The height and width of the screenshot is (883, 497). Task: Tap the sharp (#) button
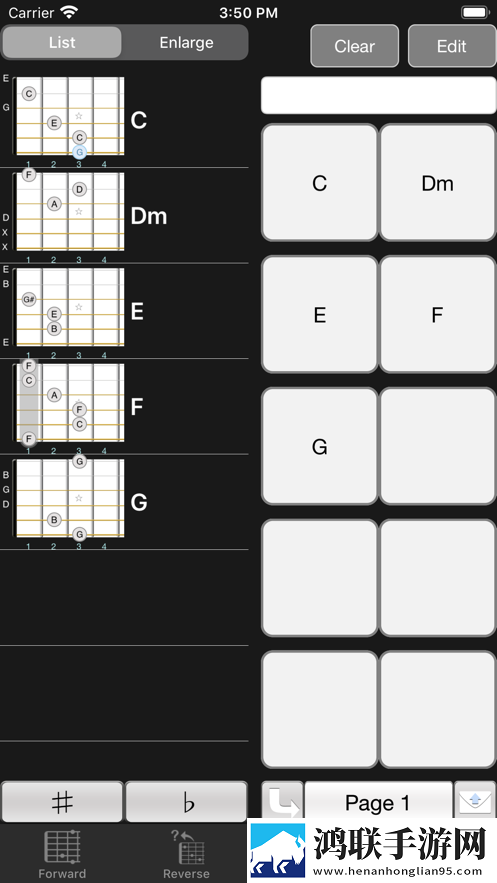[62, 802]
